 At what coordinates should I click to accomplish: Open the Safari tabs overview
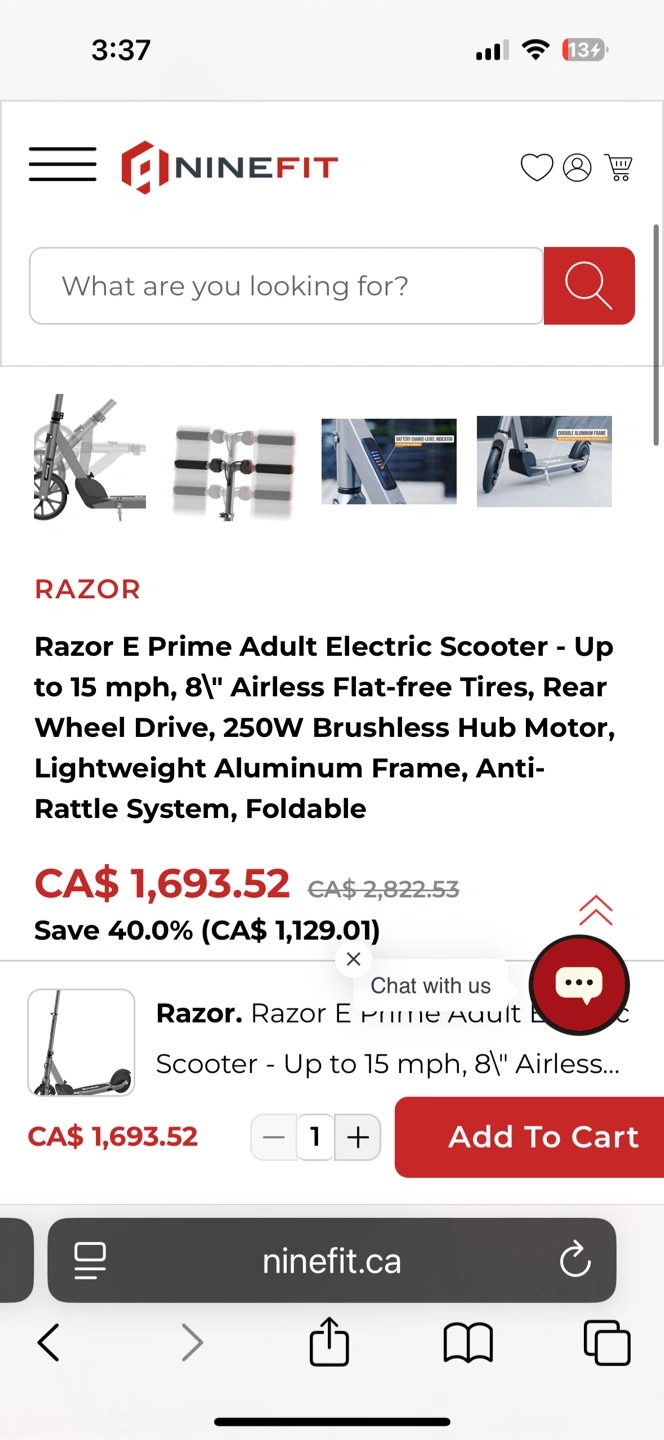[607, 1343]
